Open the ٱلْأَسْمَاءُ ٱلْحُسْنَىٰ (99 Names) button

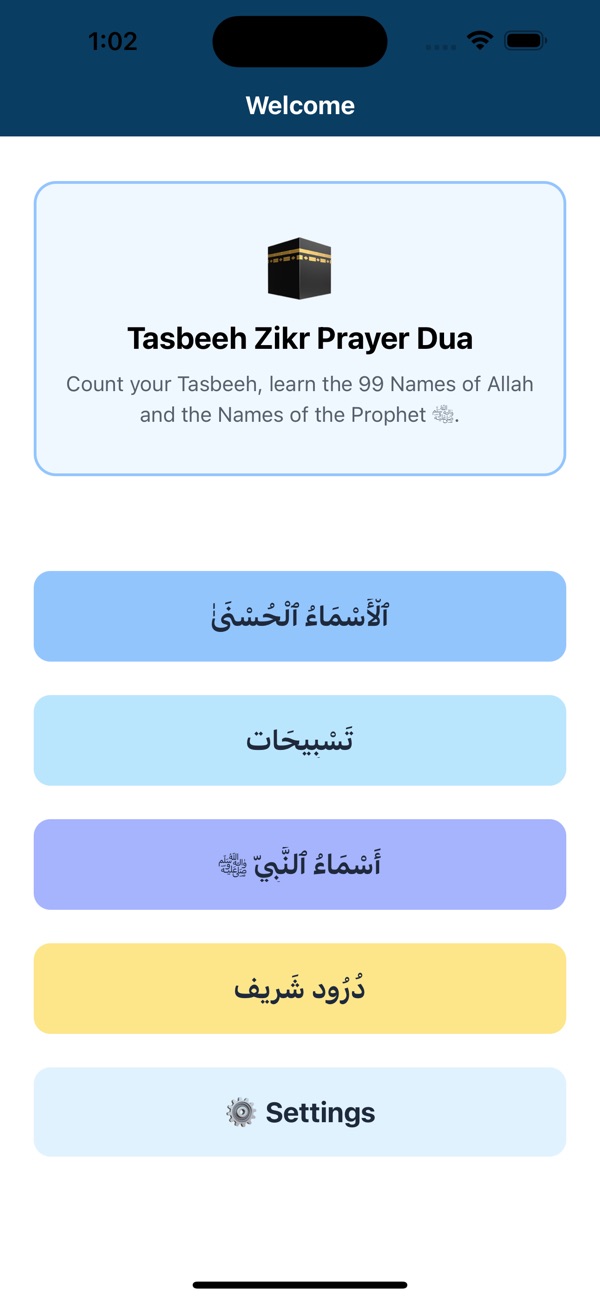300,616
